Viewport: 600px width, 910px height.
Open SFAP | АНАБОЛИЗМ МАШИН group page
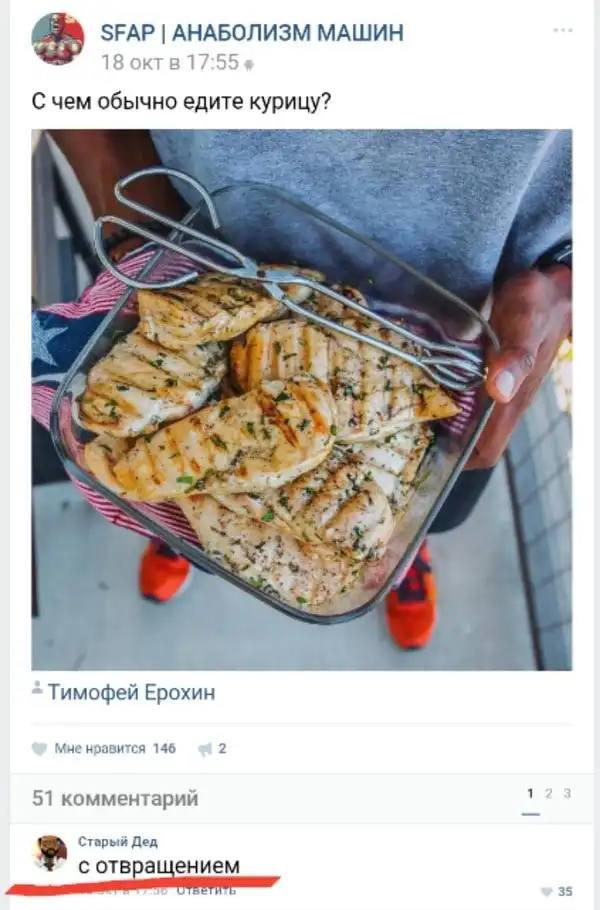coord(252,32)
